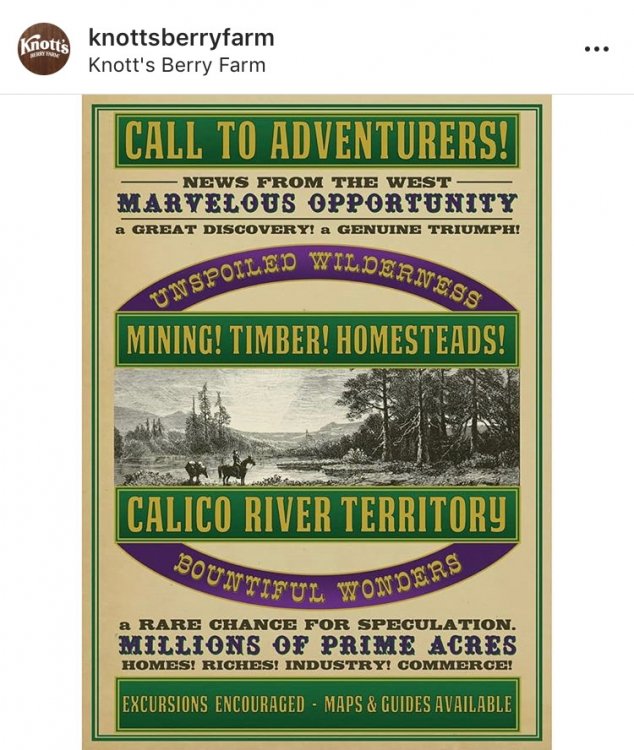Screen dimensions: 634x750
Task: Tap the Calico River Territory poster image
Action: [317, 422]
